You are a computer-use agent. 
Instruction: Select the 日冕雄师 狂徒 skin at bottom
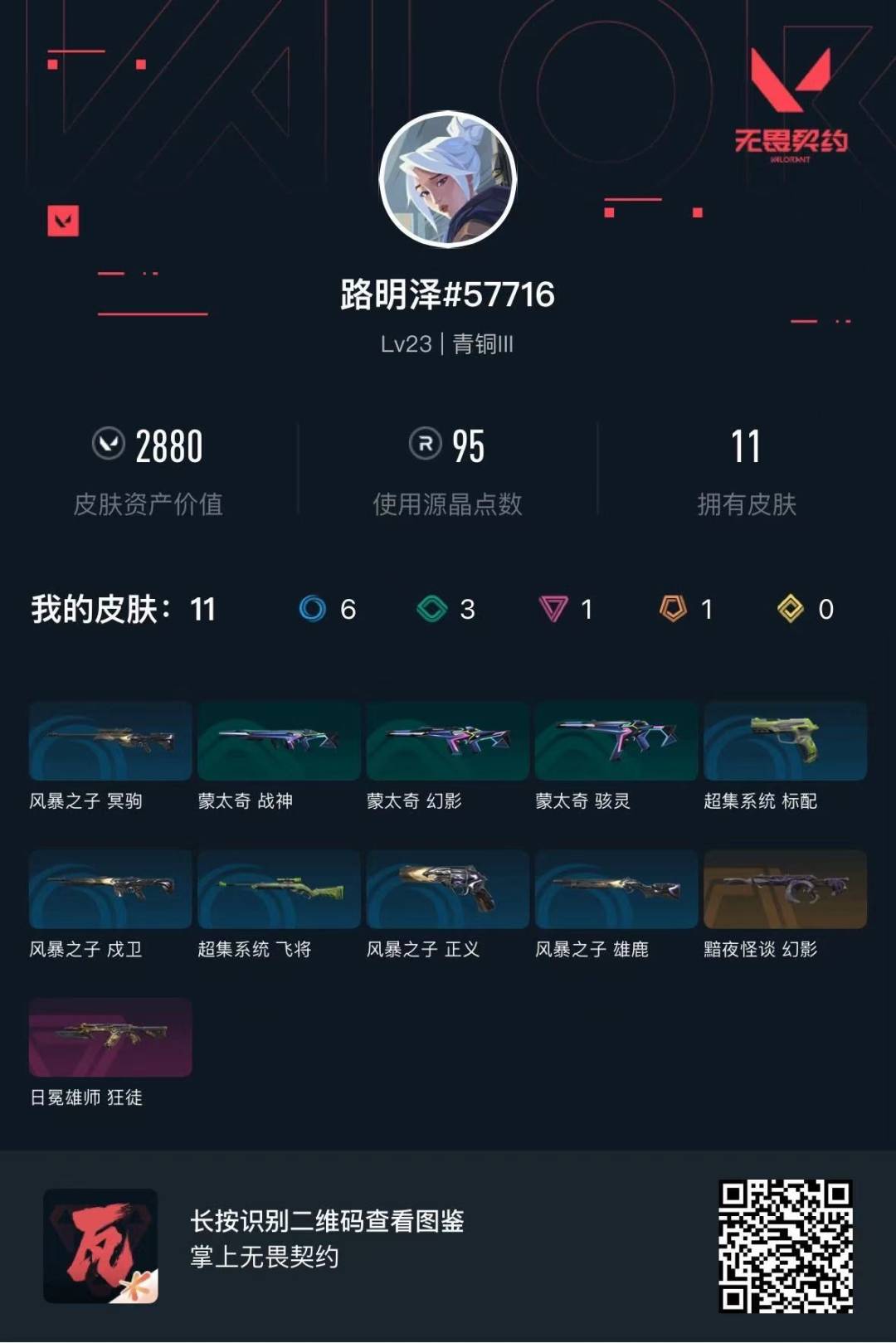109,1038
